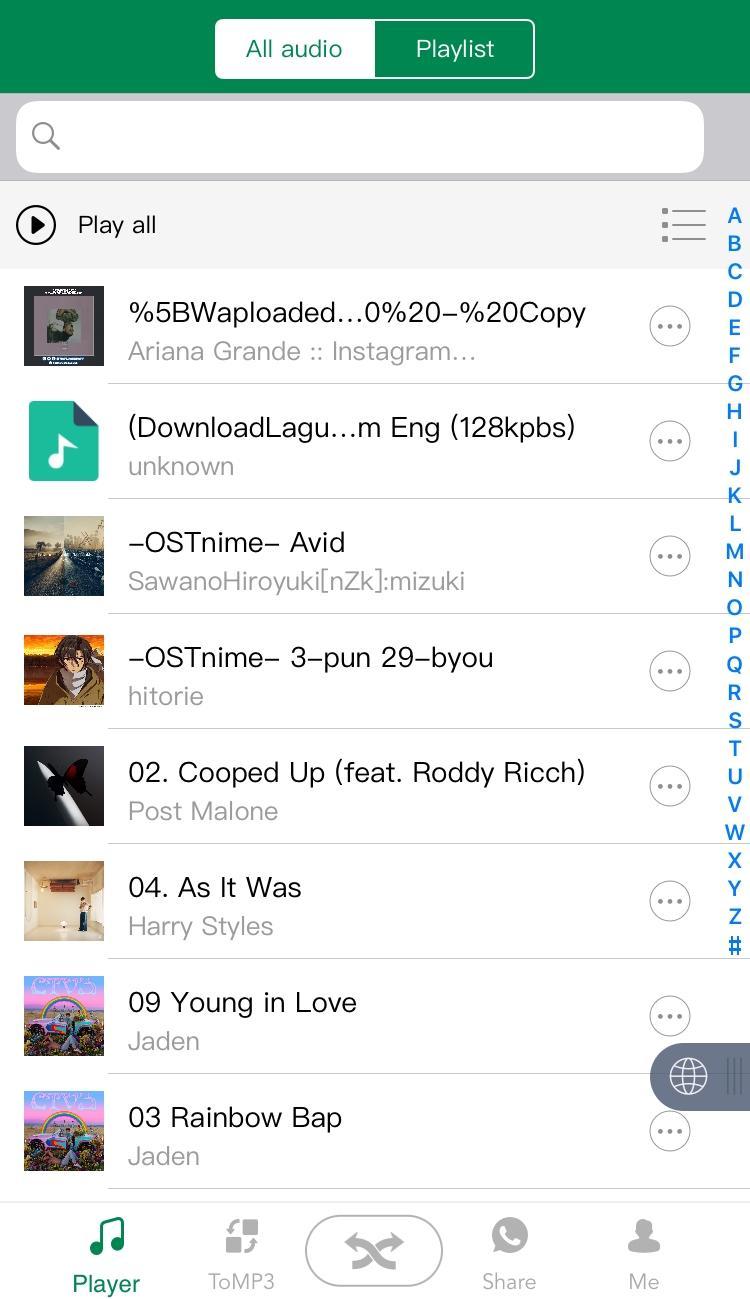Open more options for 02. Cooped Up

670,786
